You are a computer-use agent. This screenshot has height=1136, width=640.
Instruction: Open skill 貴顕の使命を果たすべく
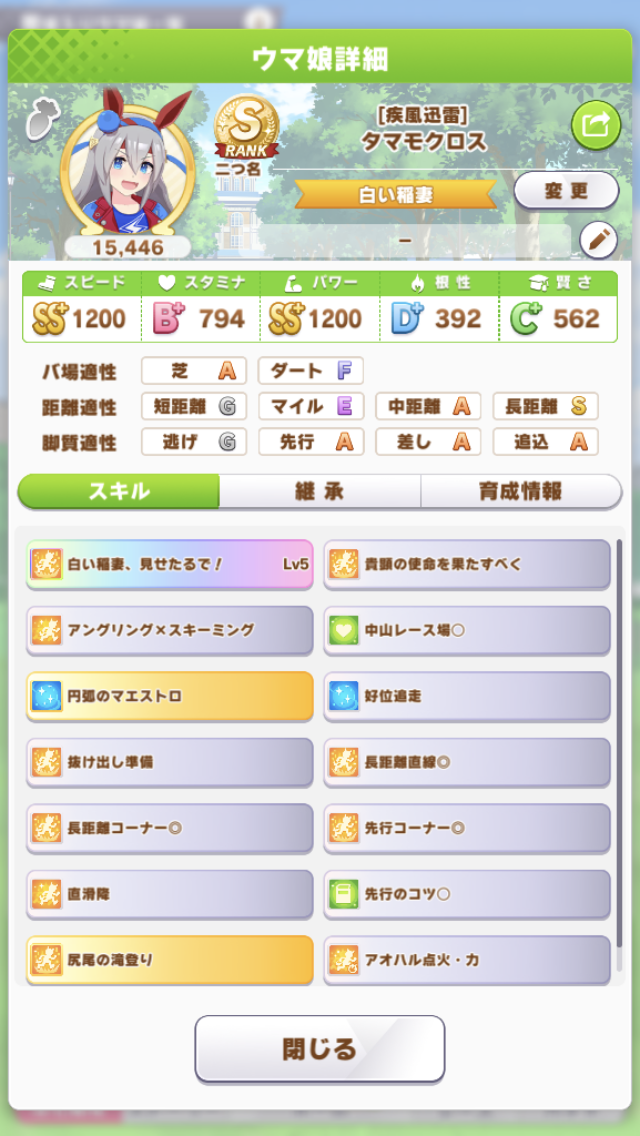[467, 564]
